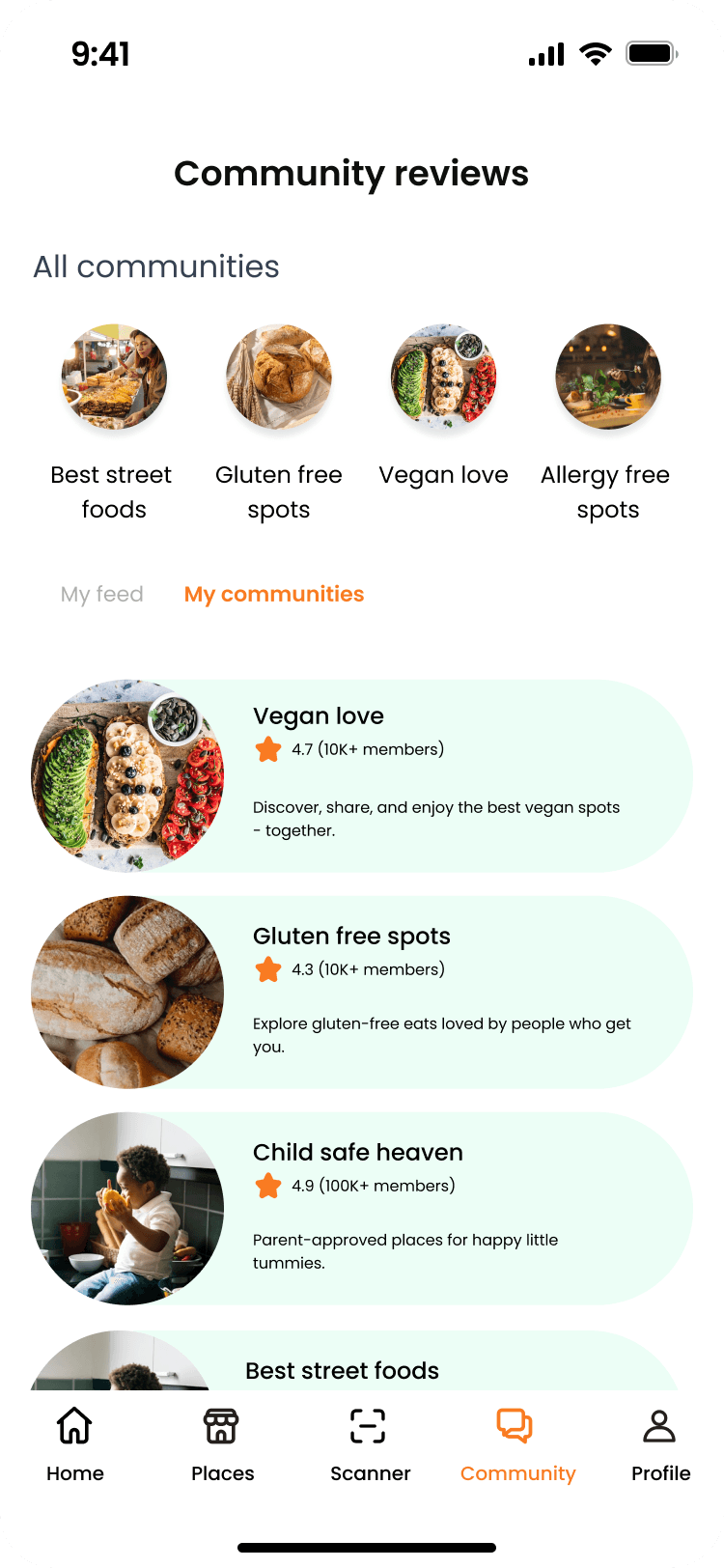View the Child safe heaven community card
The height and width of the screenshot is (1568, 724).
362,1209
